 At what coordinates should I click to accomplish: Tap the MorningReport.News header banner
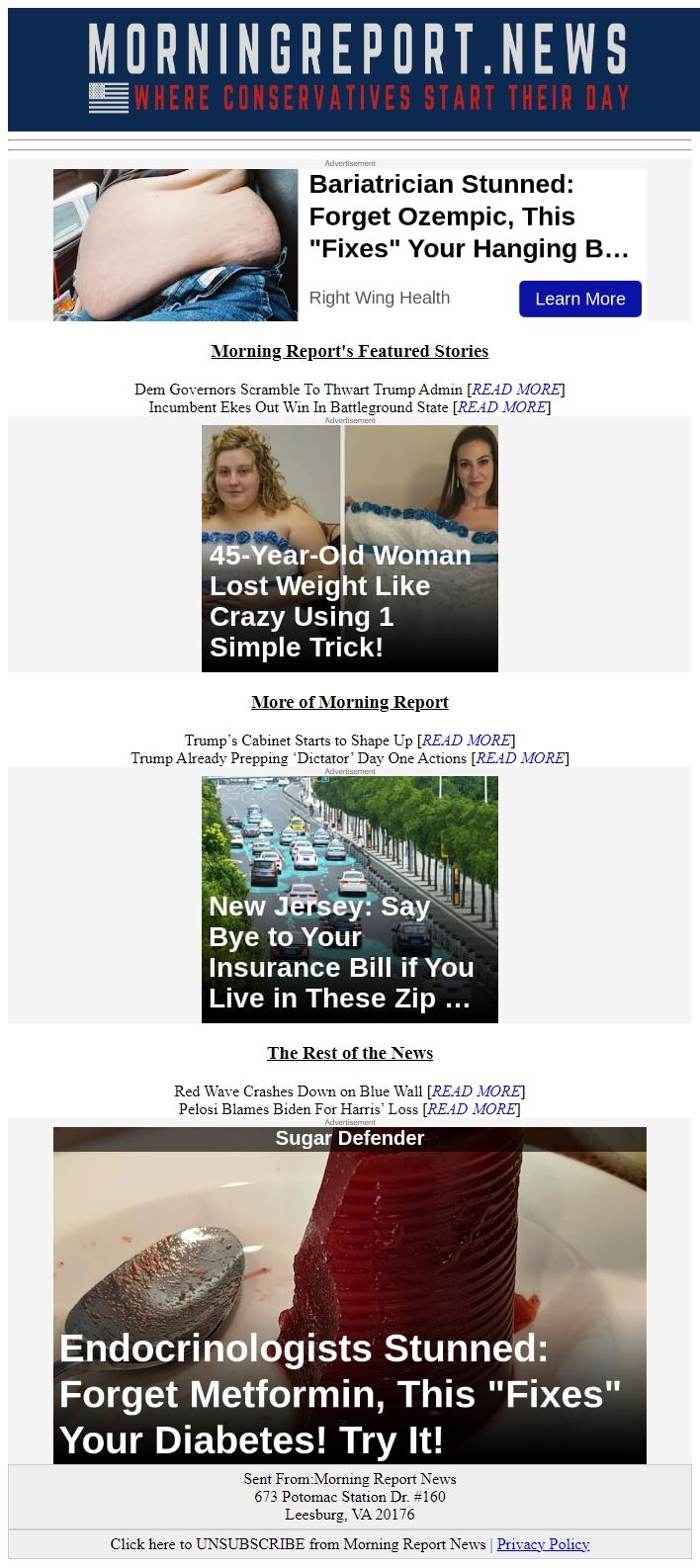354,69
